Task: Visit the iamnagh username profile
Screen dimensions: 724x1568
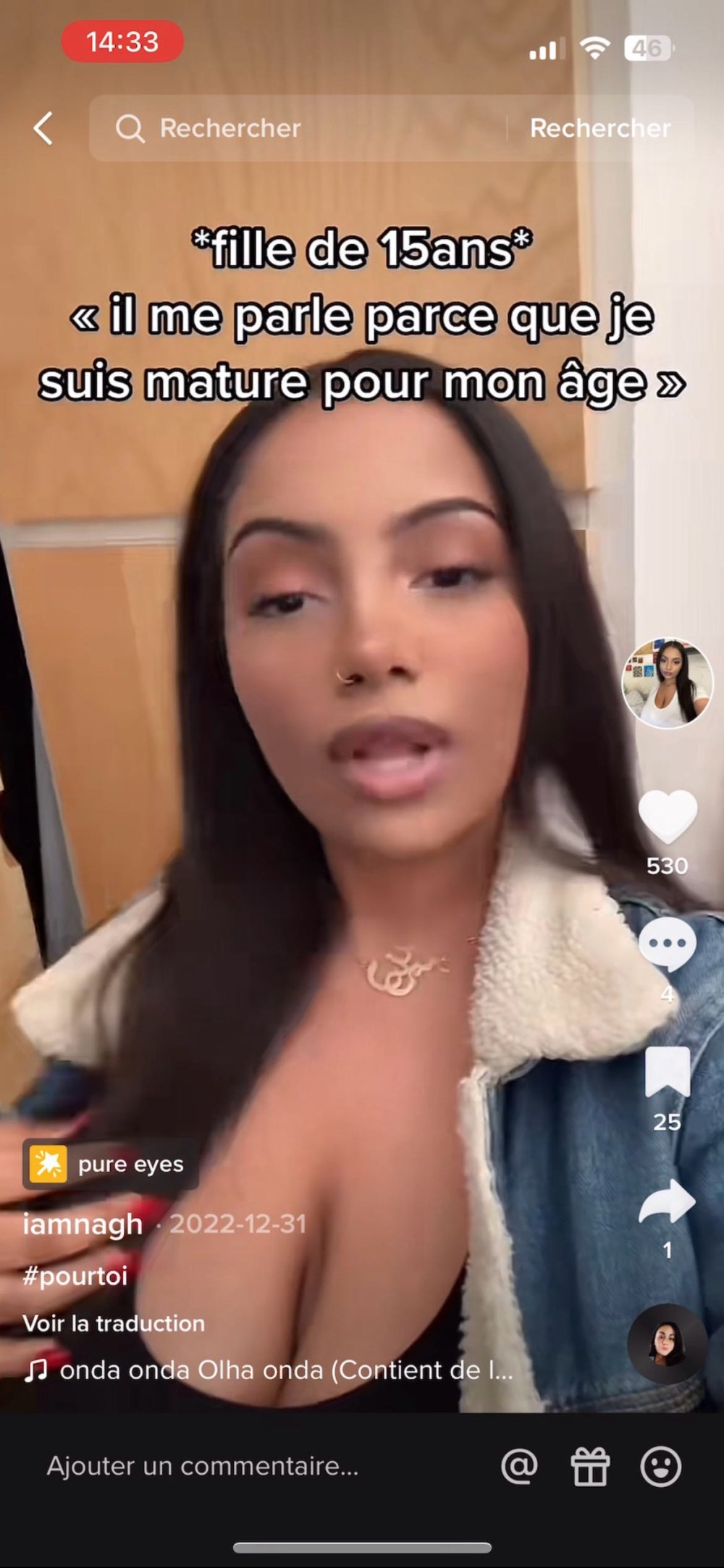Action: (83, 1224)
